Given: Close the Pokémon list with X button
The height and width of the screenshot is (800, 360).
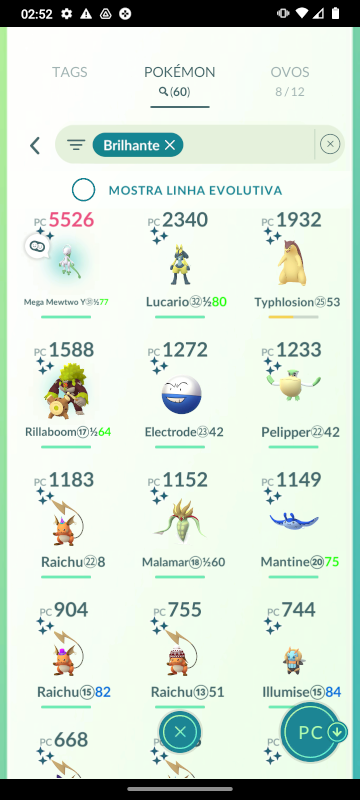Looking at the screenshot, I should (x=179, y=732).
